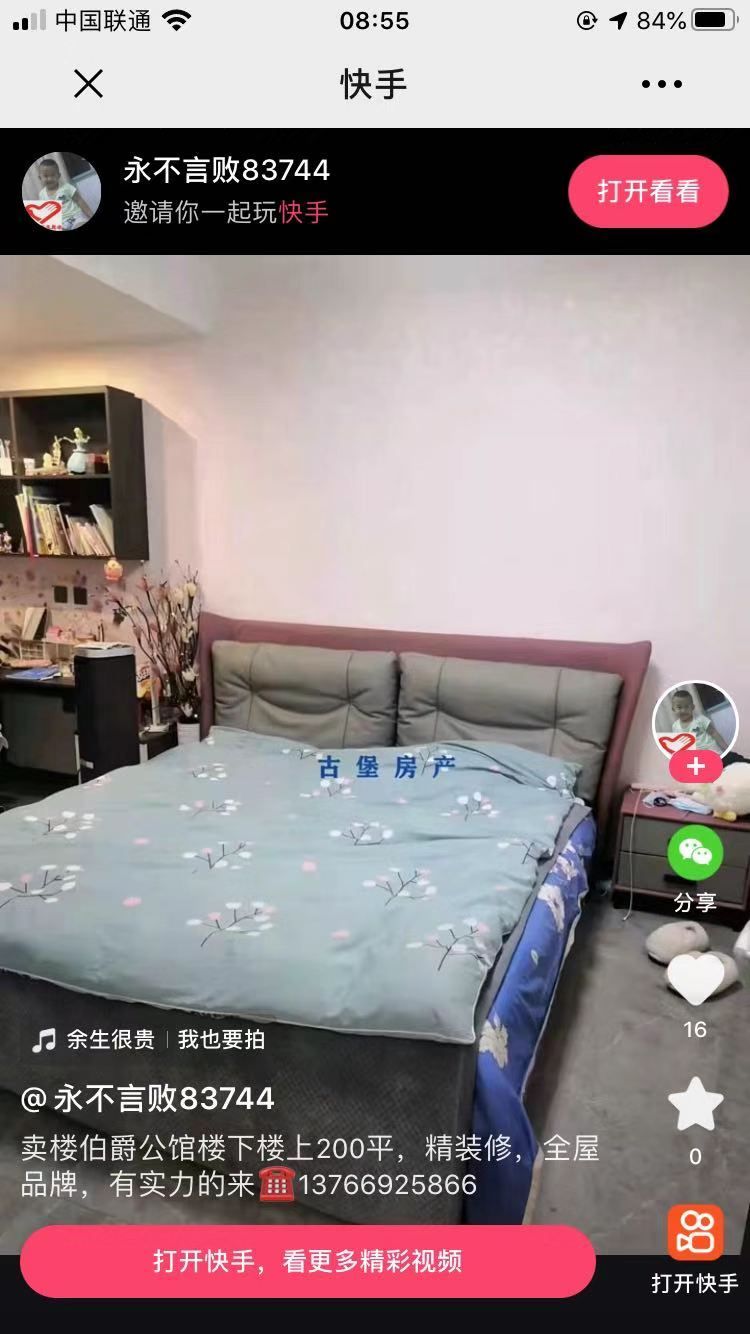Tap the 打开看看 button
This screenshot has height=1334, width=750.
[x=648, y=191]
